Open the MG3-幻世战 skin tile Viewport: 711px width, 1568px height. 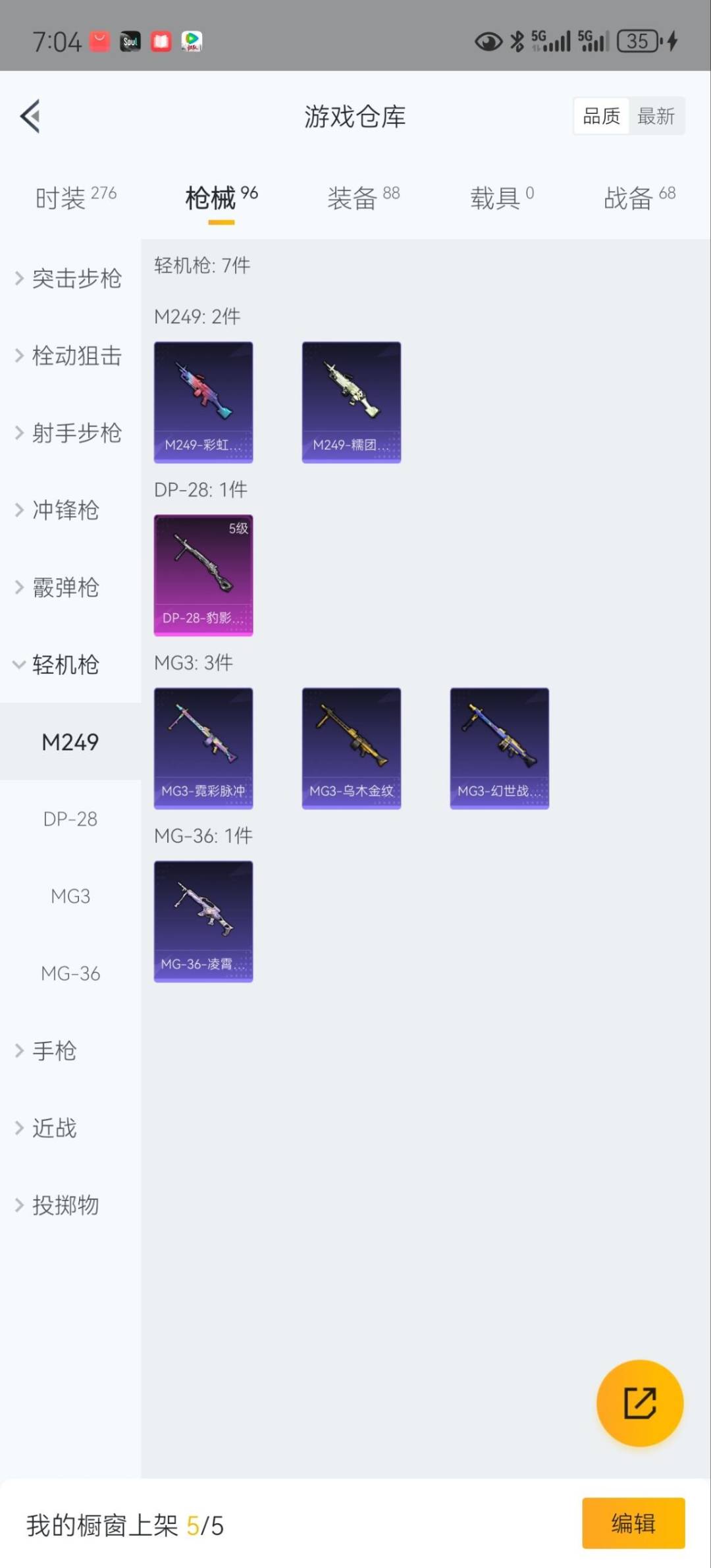pos(500,748)
